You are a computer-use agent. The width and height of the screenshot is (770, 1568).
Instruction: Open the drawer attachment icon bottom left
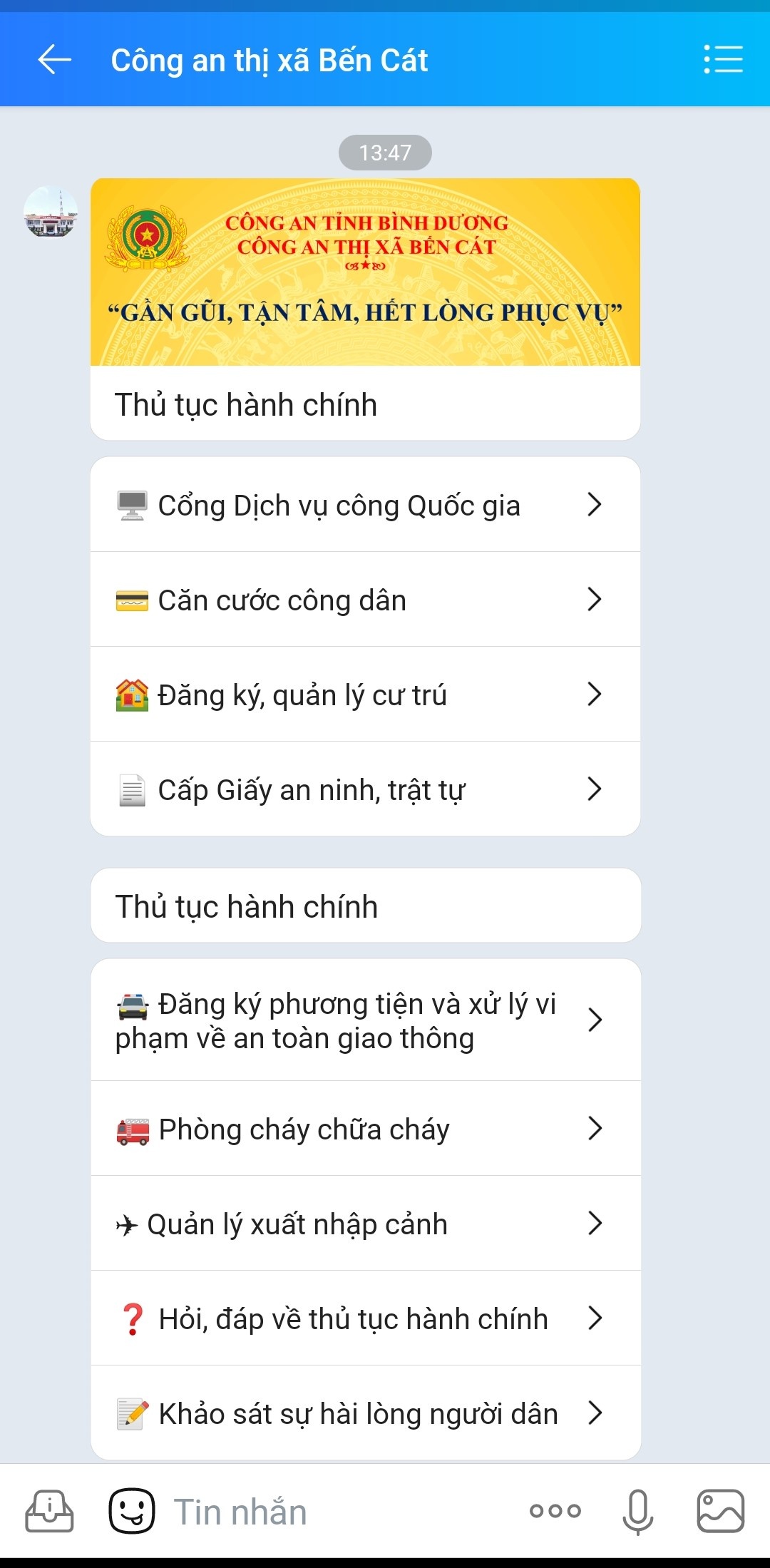click(50, 1510)
